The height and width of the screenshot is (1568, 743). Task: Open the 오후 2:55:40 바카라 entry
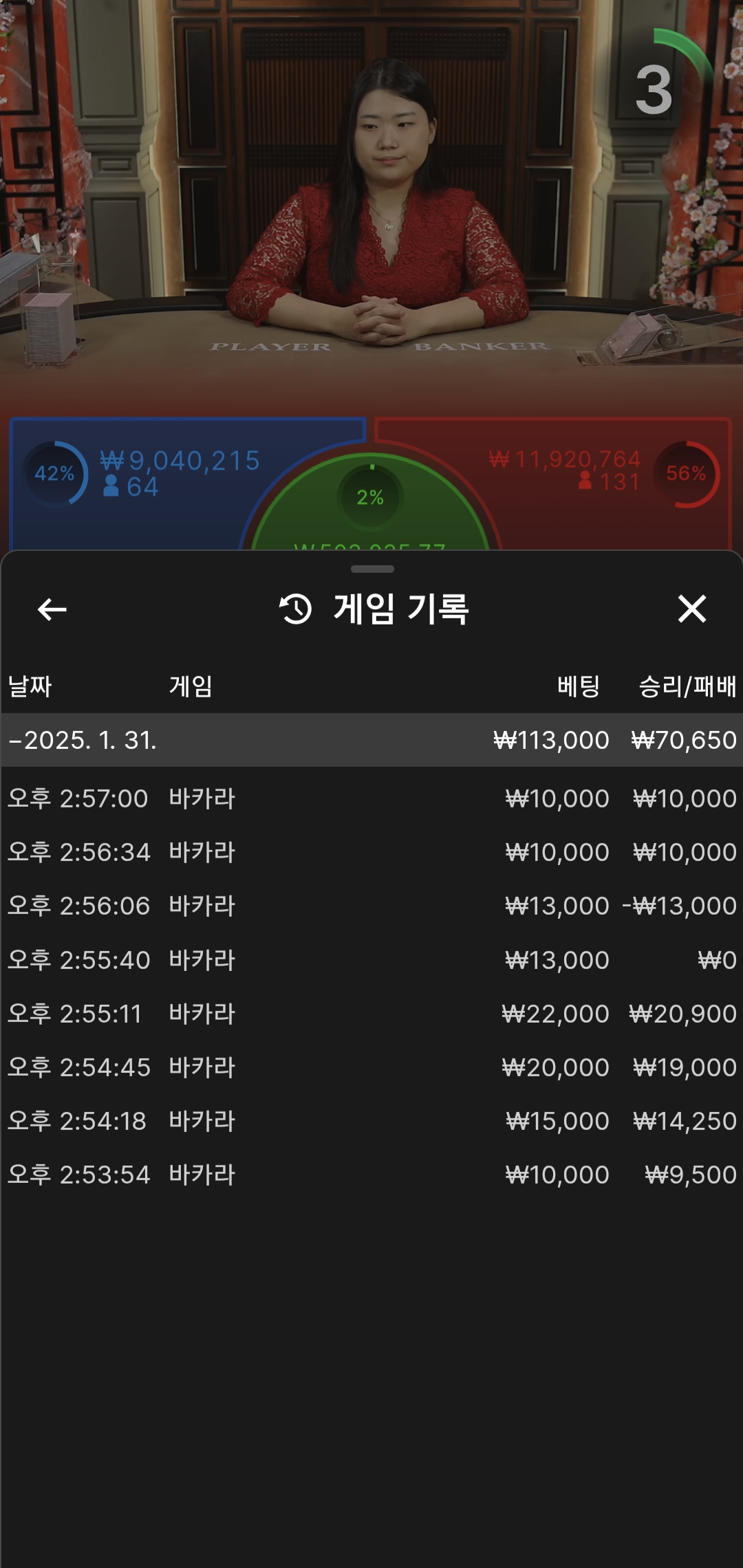pos(371,960)
